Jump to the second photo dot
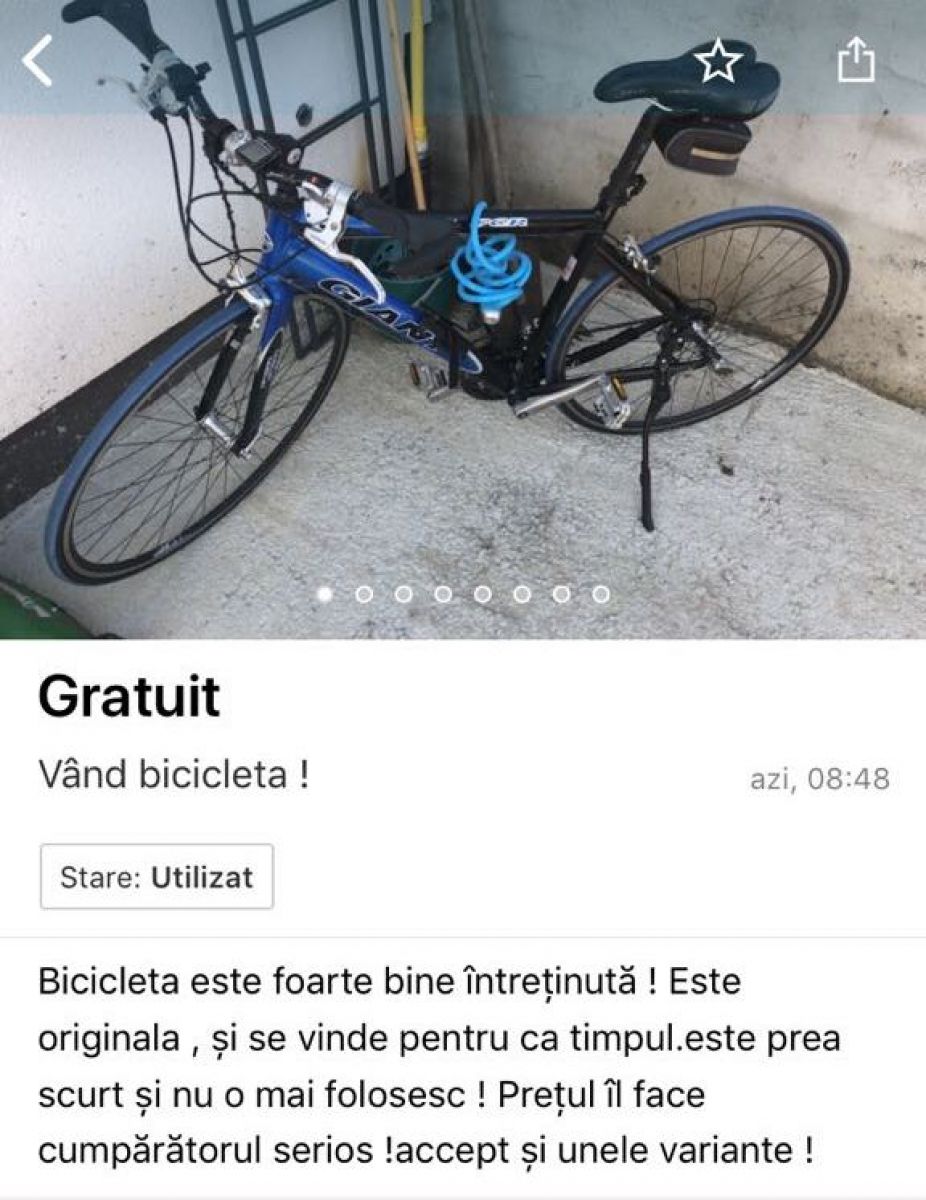 [x=364, y=594]
